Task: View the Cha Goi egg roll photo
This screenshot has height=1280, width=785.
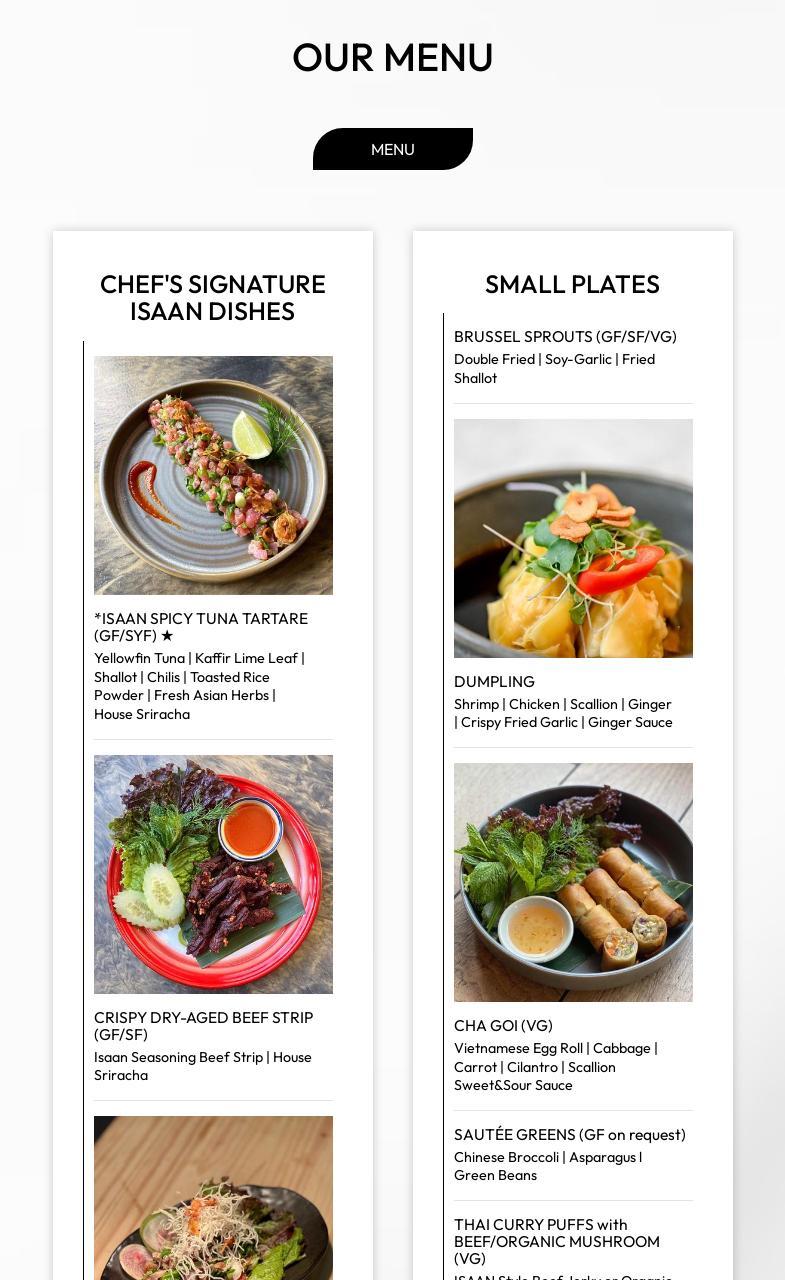Action: pos(573,882)
